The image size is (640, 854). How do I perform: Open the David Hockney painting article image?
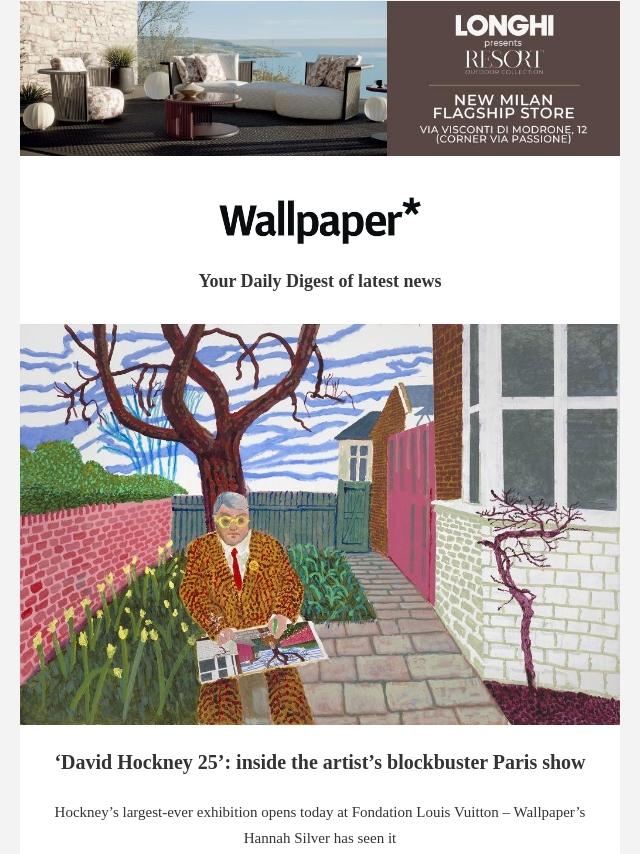point(320,523)
